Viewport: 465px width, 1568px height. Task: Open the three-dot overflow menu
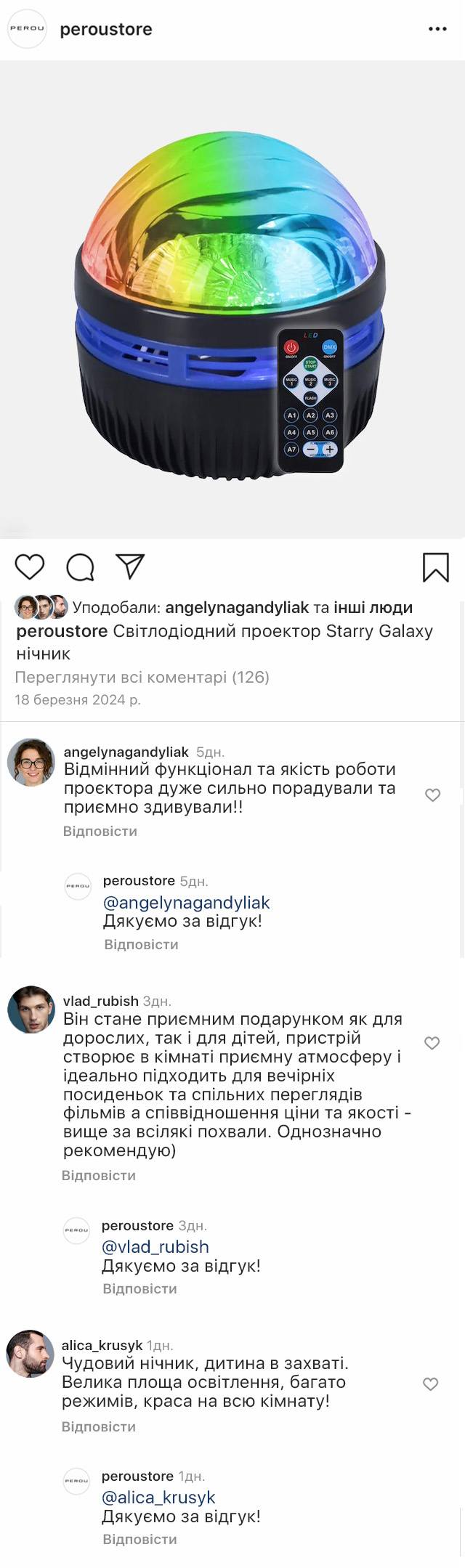[x=437, y=29]
